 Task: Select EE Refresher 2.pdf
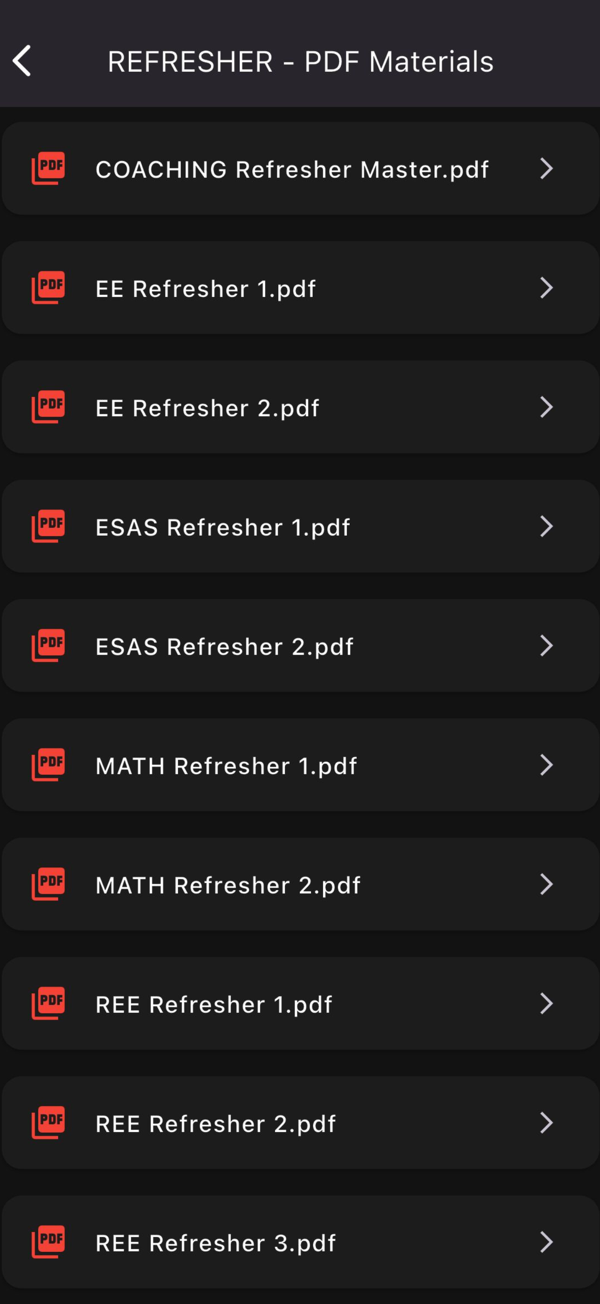point(300,407)
